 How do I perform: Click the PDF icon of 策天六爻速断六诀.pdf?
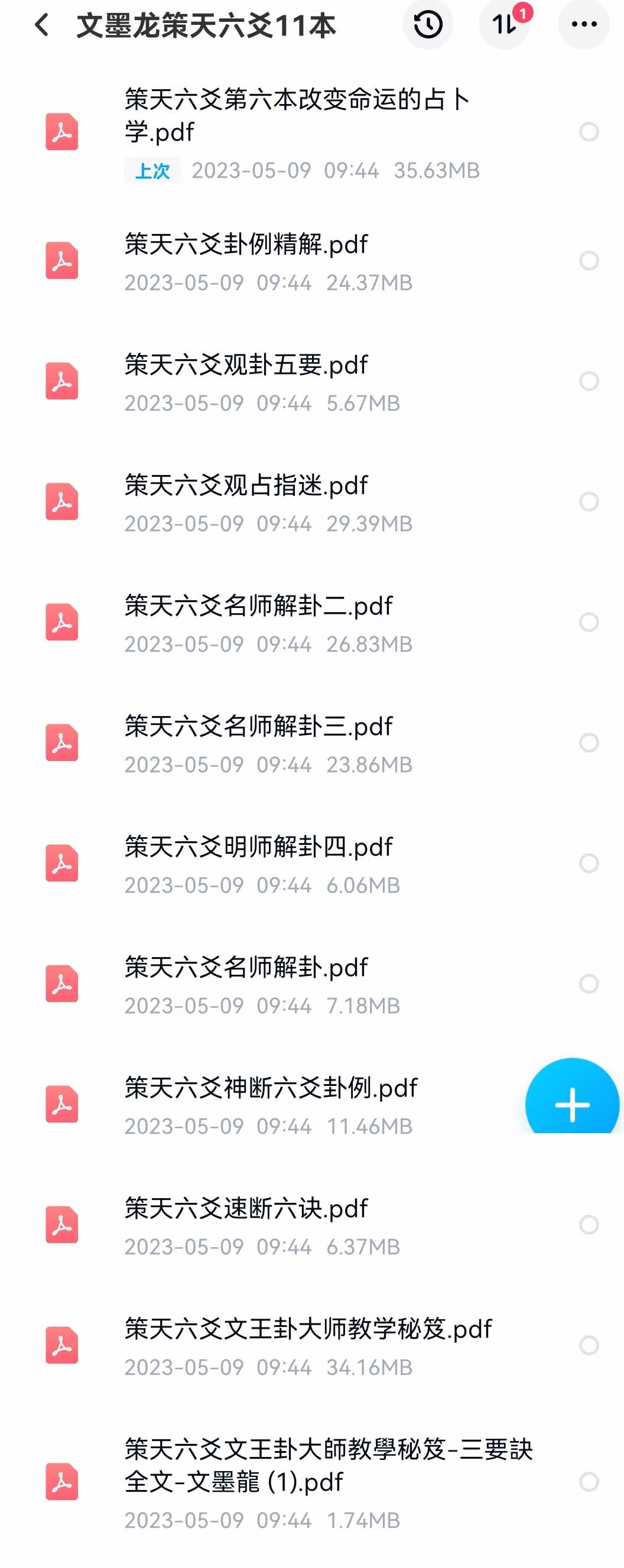click(61, 1226)
